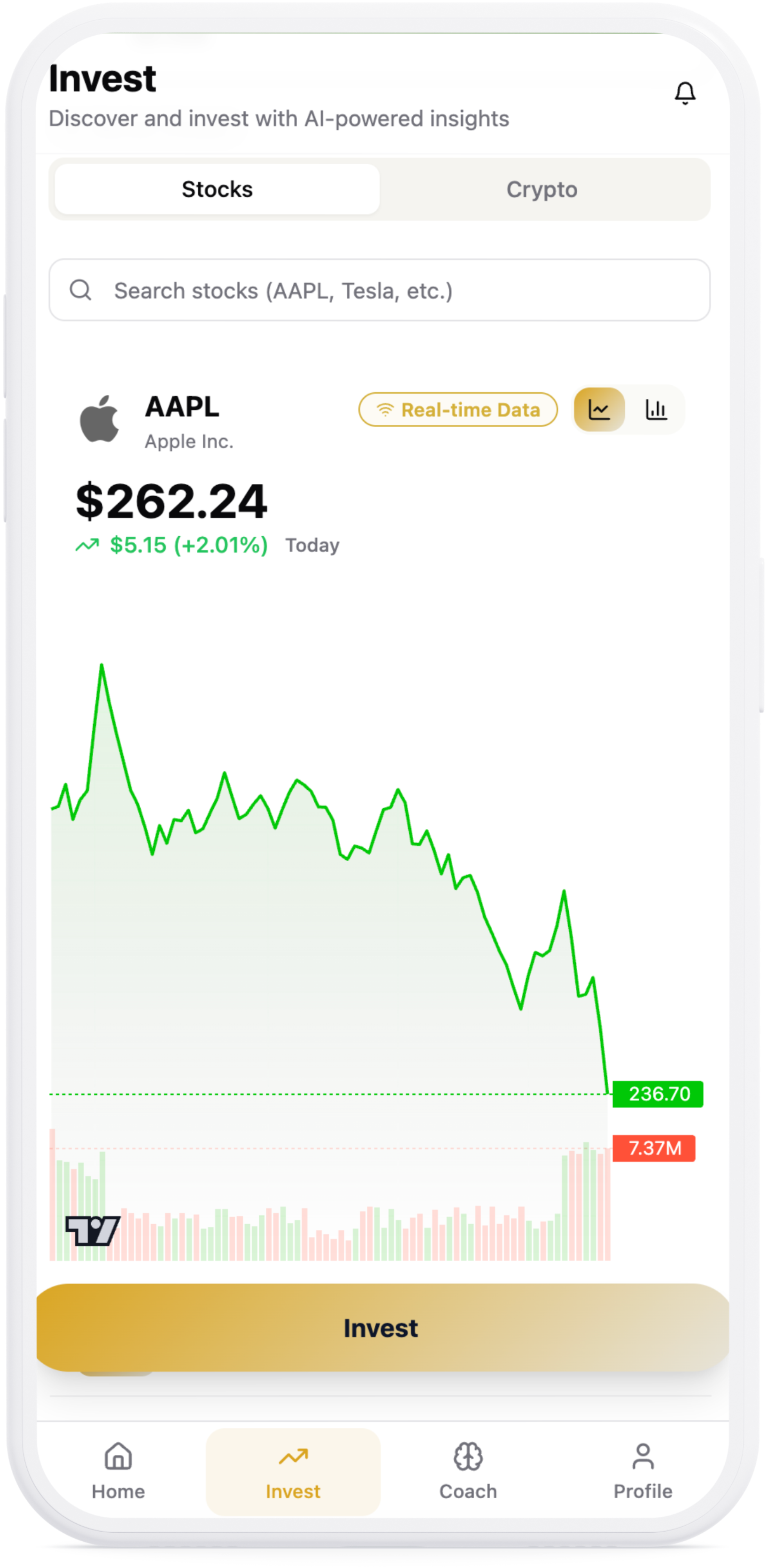Viewport: 767px width, 1568px height.
Task: Switch chart to line view
Action: tap(599, 410)
